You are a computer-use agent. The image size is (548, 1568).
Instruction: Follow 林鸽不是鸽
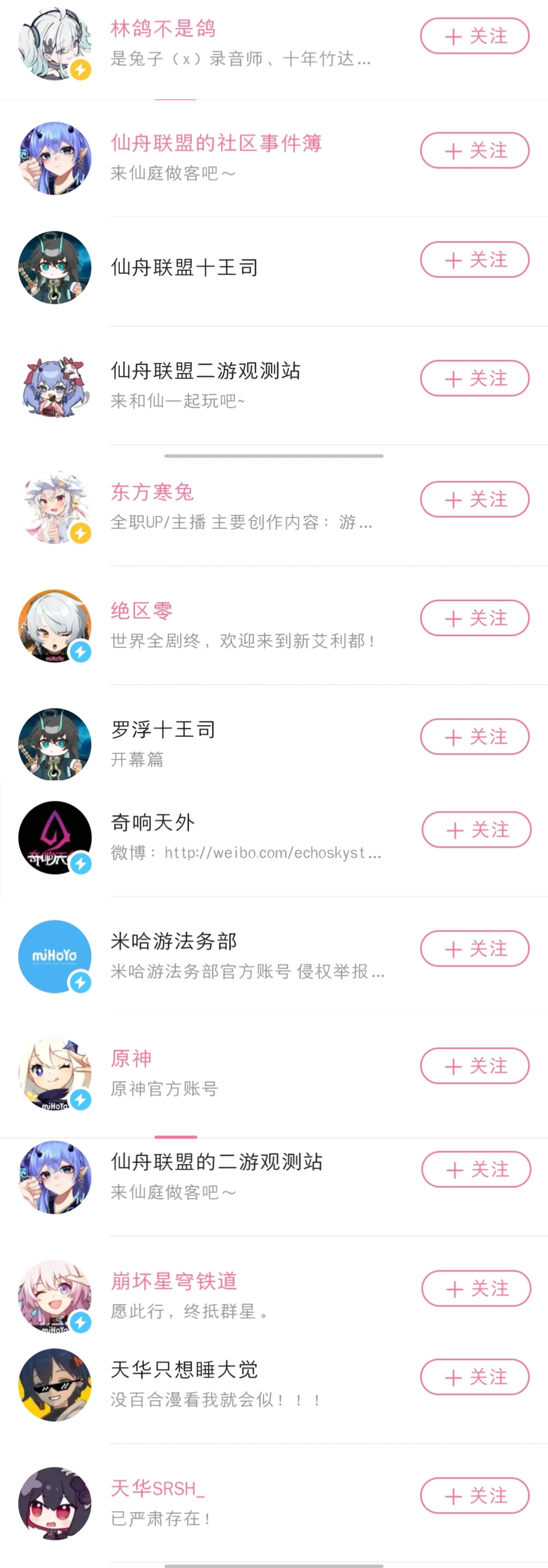tap(474, 36)
